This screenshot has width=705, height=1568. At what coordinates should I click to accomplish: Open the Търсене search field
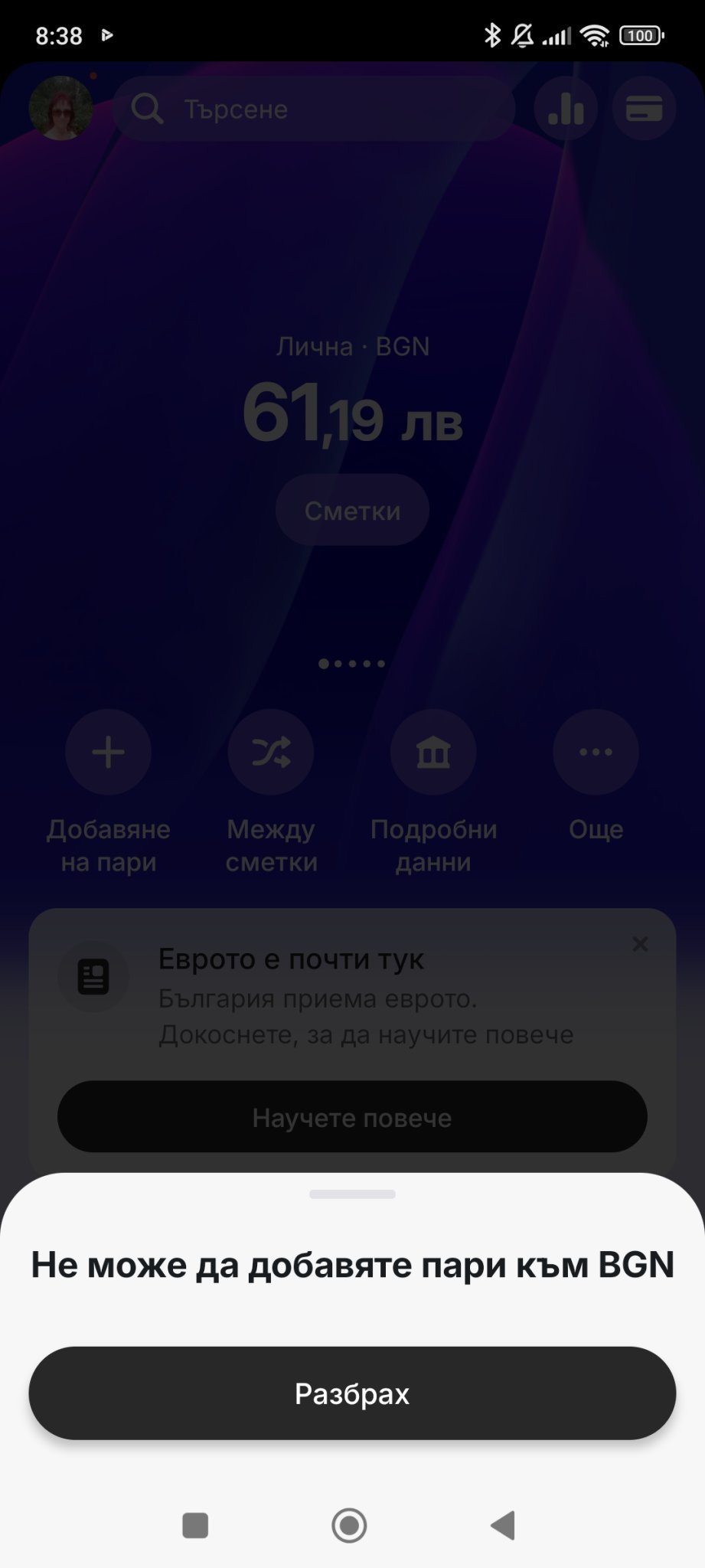pos(314,109)
